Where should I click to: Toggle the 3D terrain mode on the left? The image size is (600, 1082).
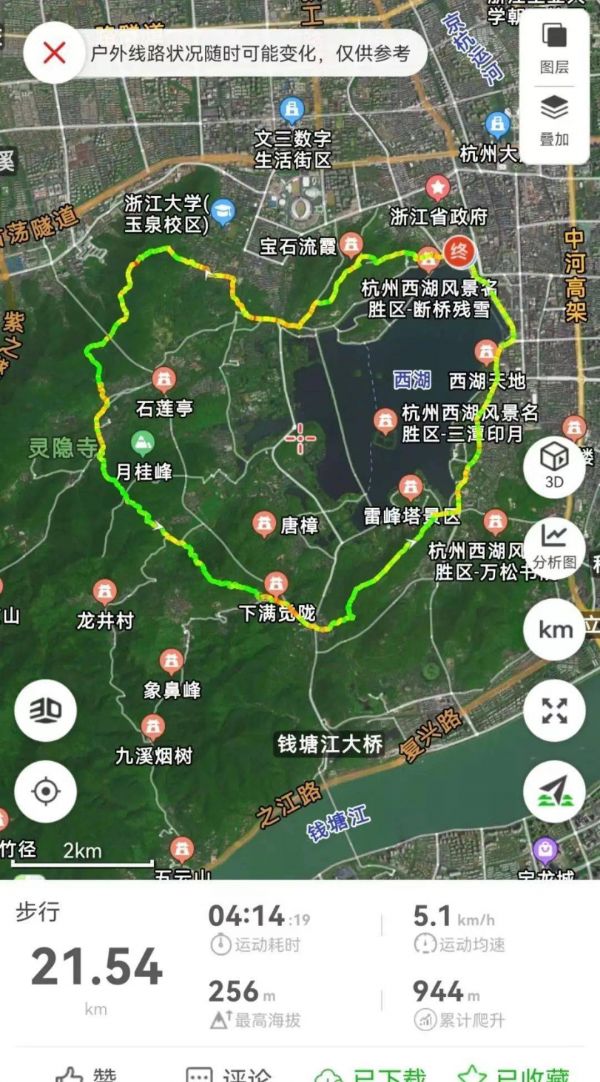(x=46, y=711)
